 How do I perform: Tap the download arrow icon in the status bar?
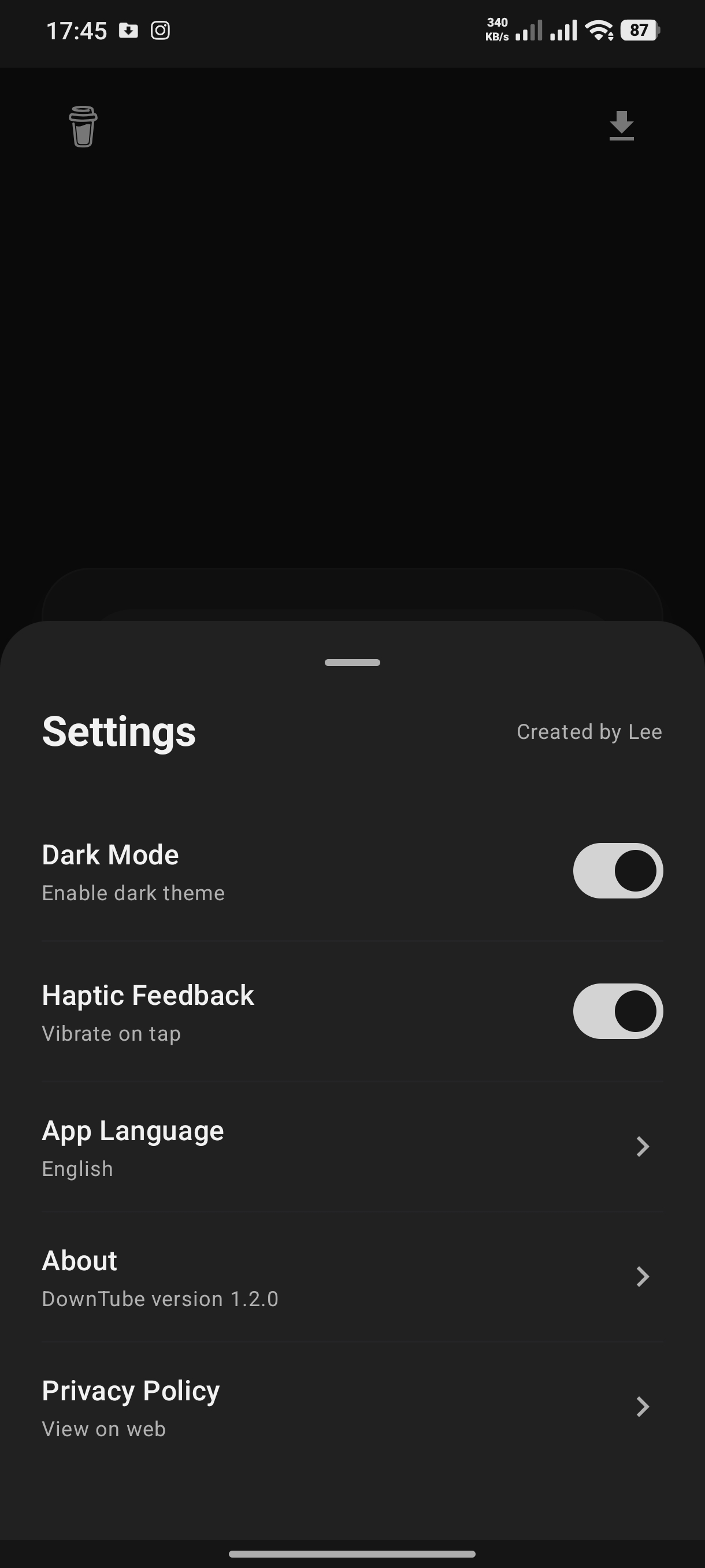128,30
